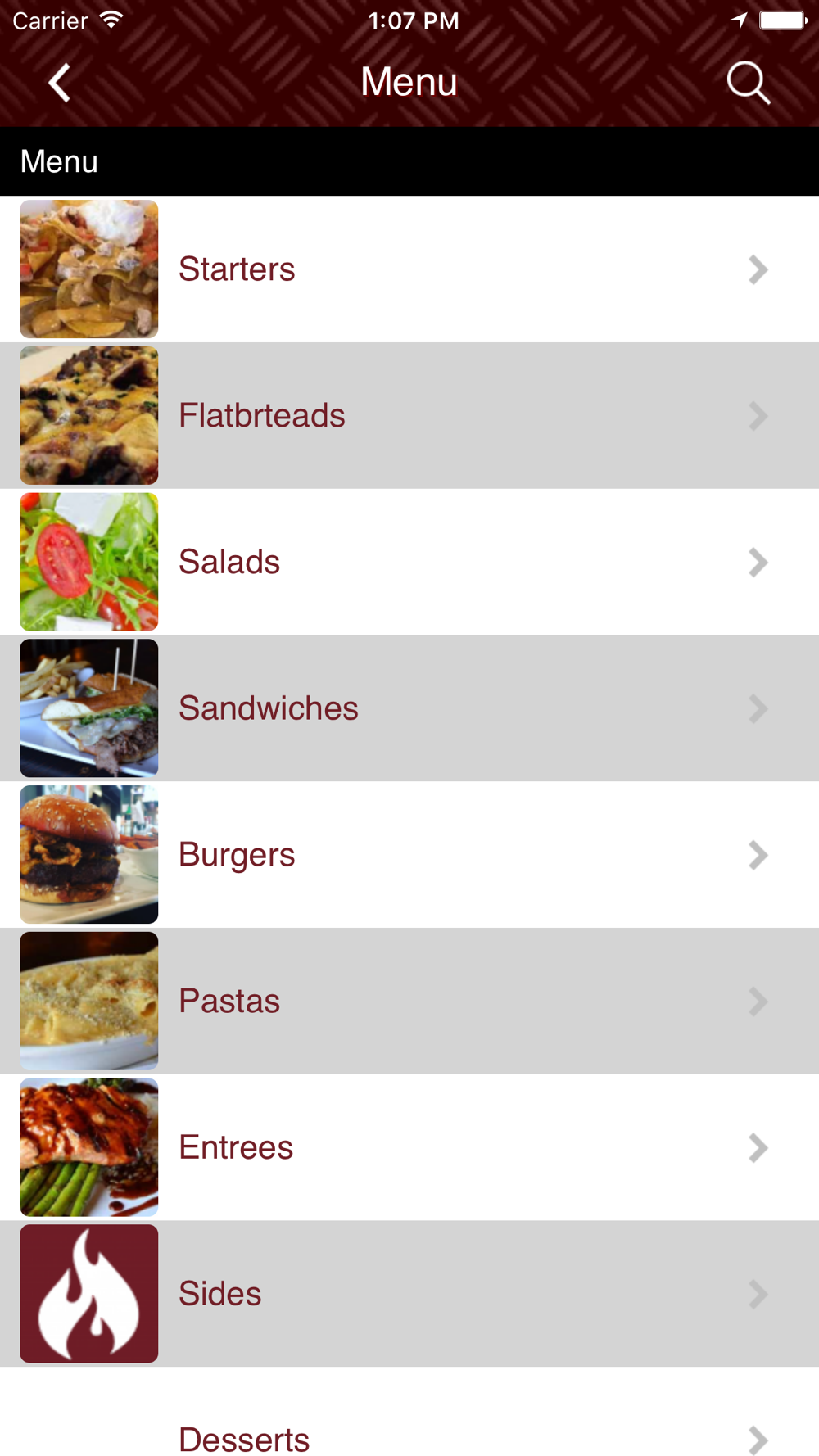819x1456 pixels.
Task: Open the search magnifier icon
Action: pyautogui.click(x=749, y=83)
